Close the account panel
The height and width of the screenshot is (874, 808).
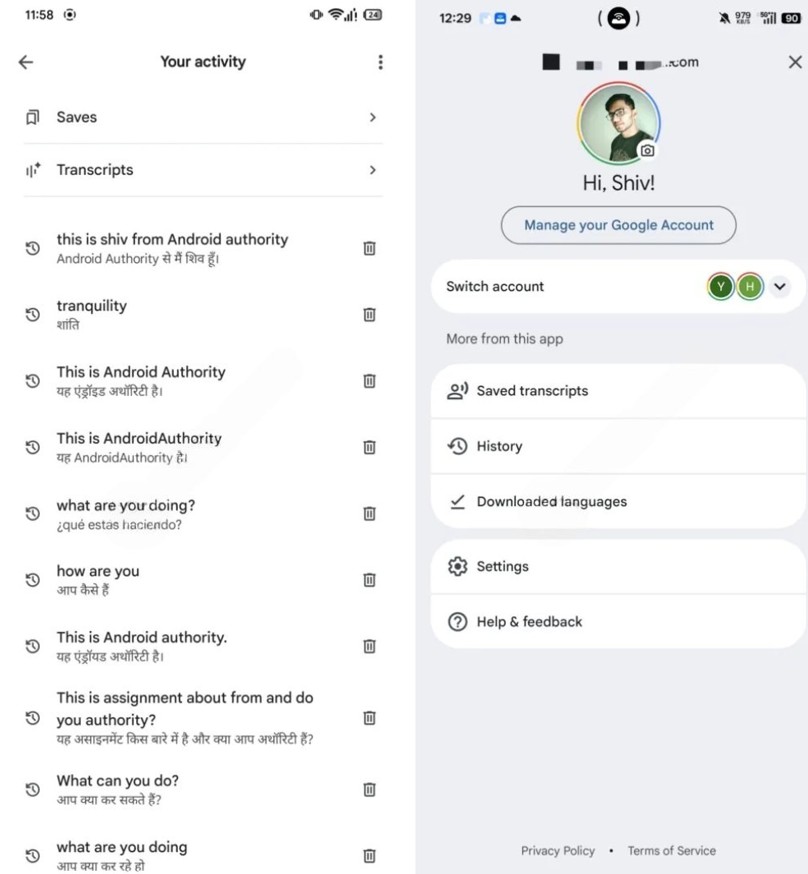point(795,62)
